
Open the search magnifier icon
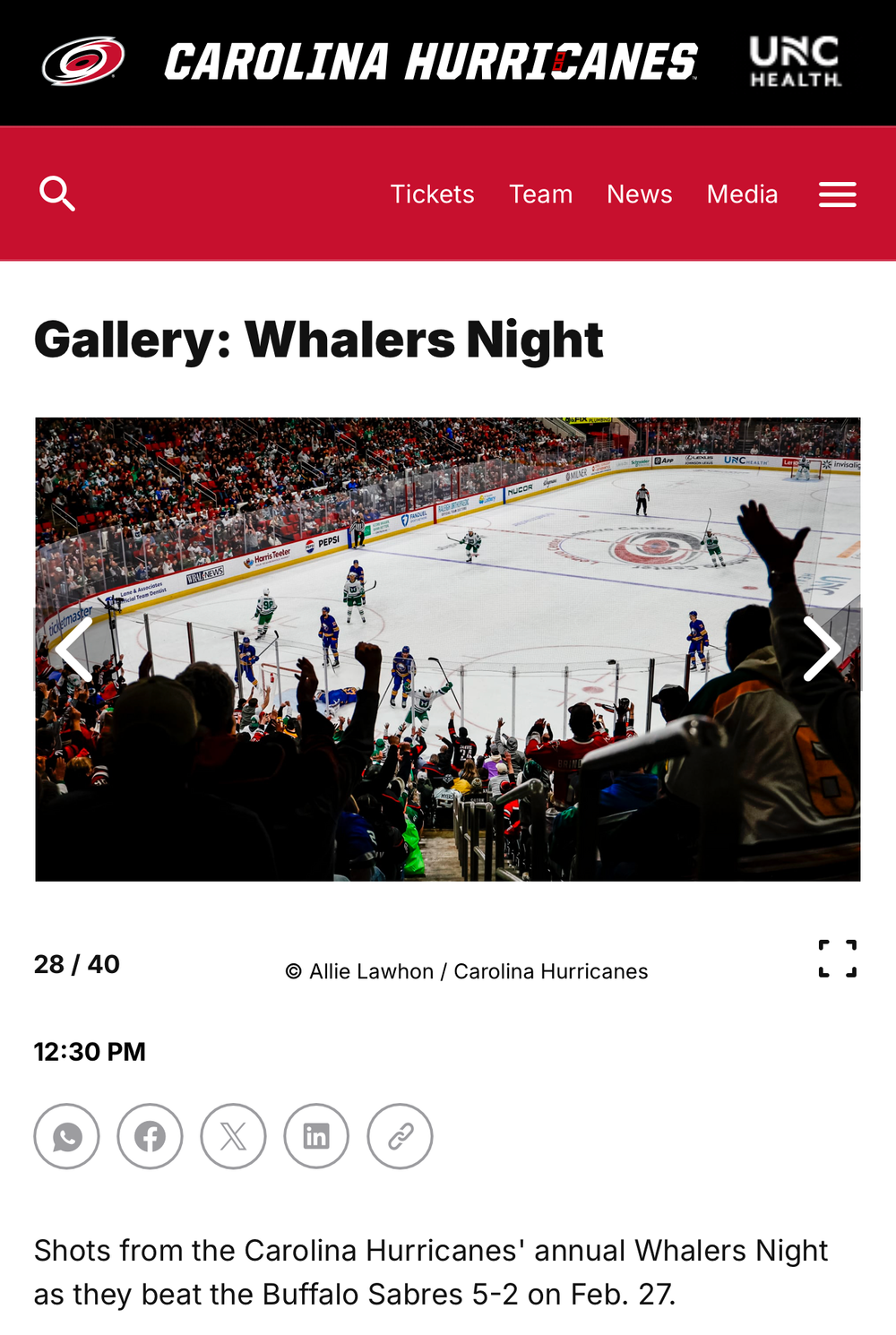57,194
